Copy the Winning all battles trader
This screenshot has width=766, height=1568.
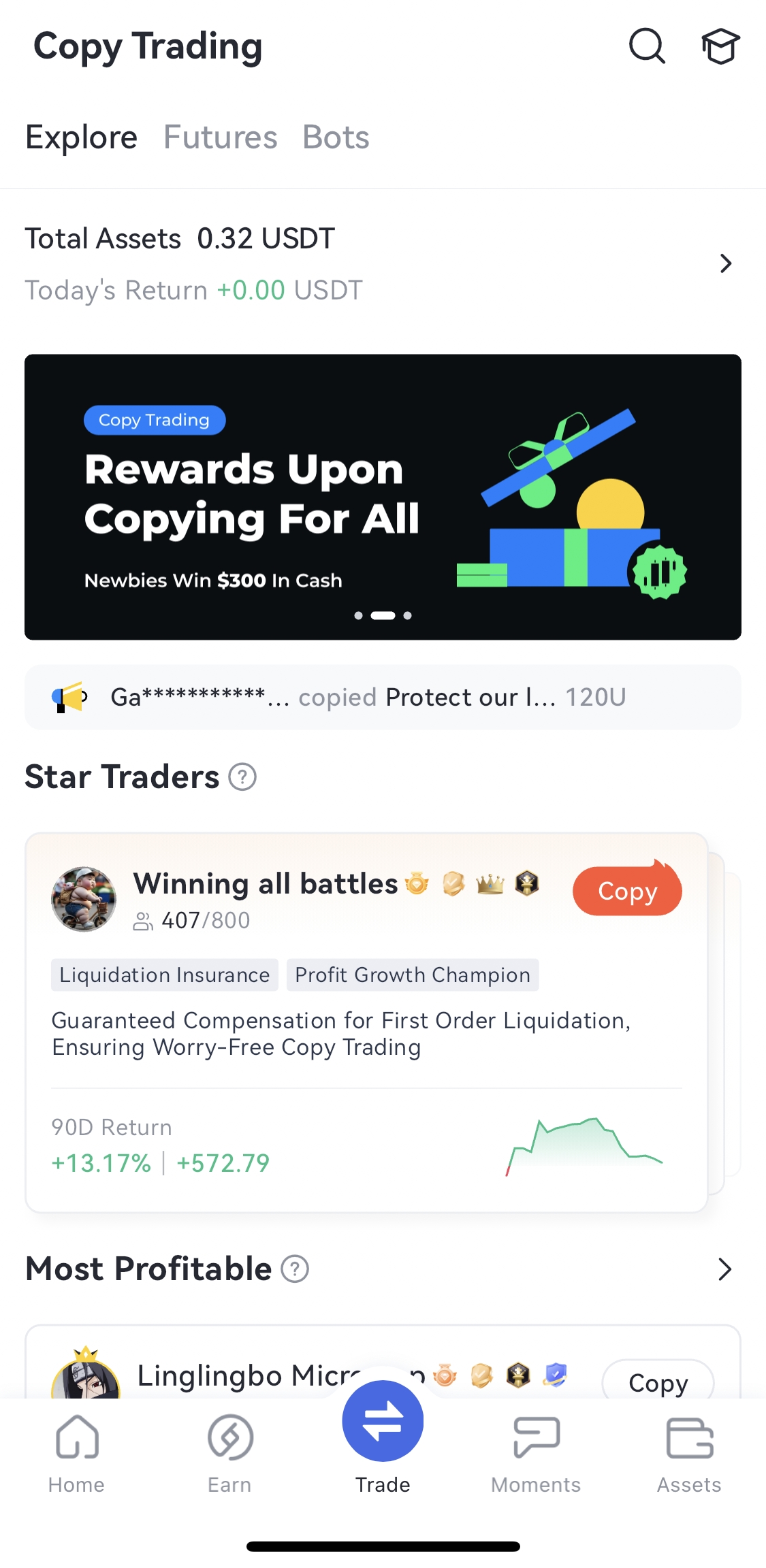coord(626,891)
